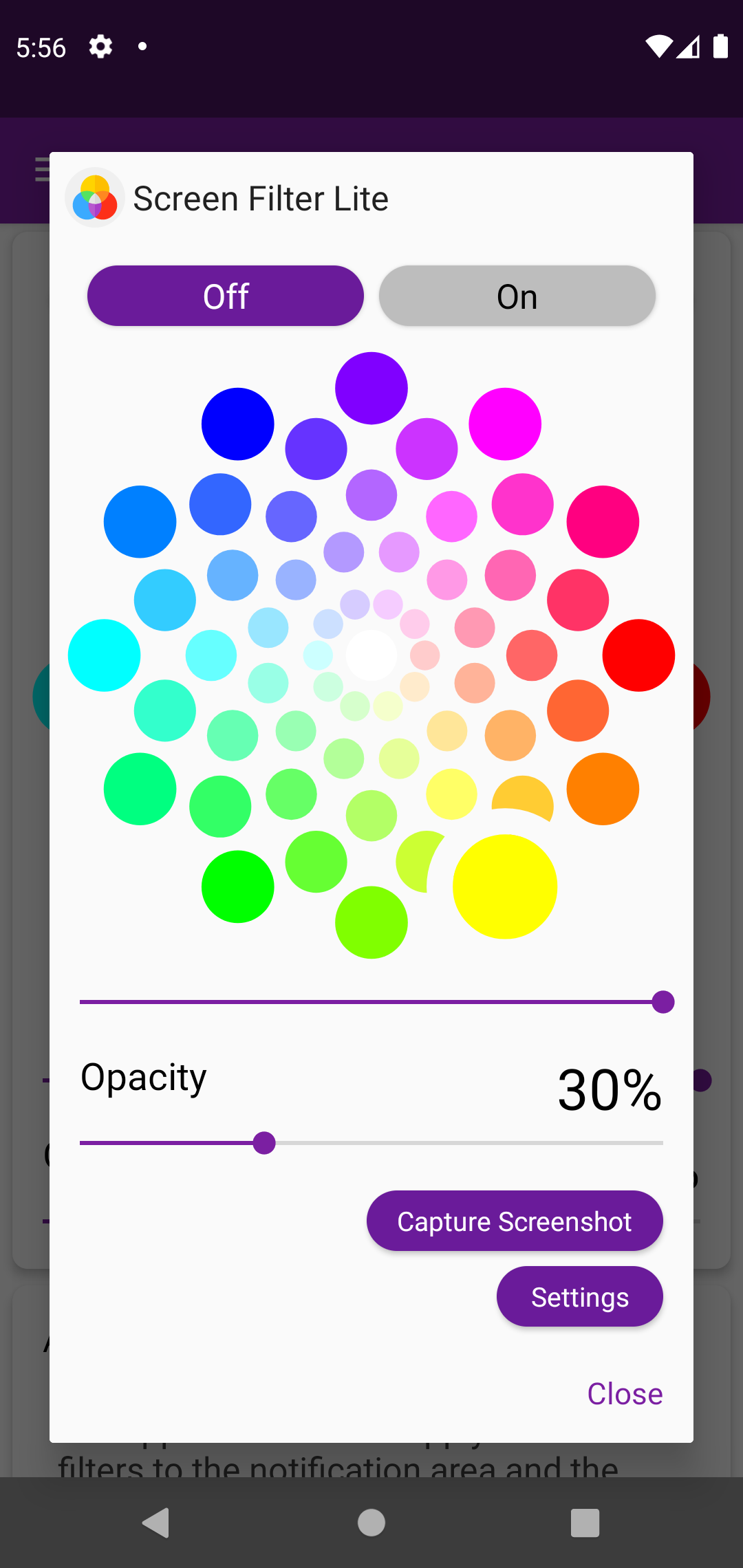This screenshot has width=743, height=1568.
Task: Turn the screen filter Off
Action: [226, 295]
